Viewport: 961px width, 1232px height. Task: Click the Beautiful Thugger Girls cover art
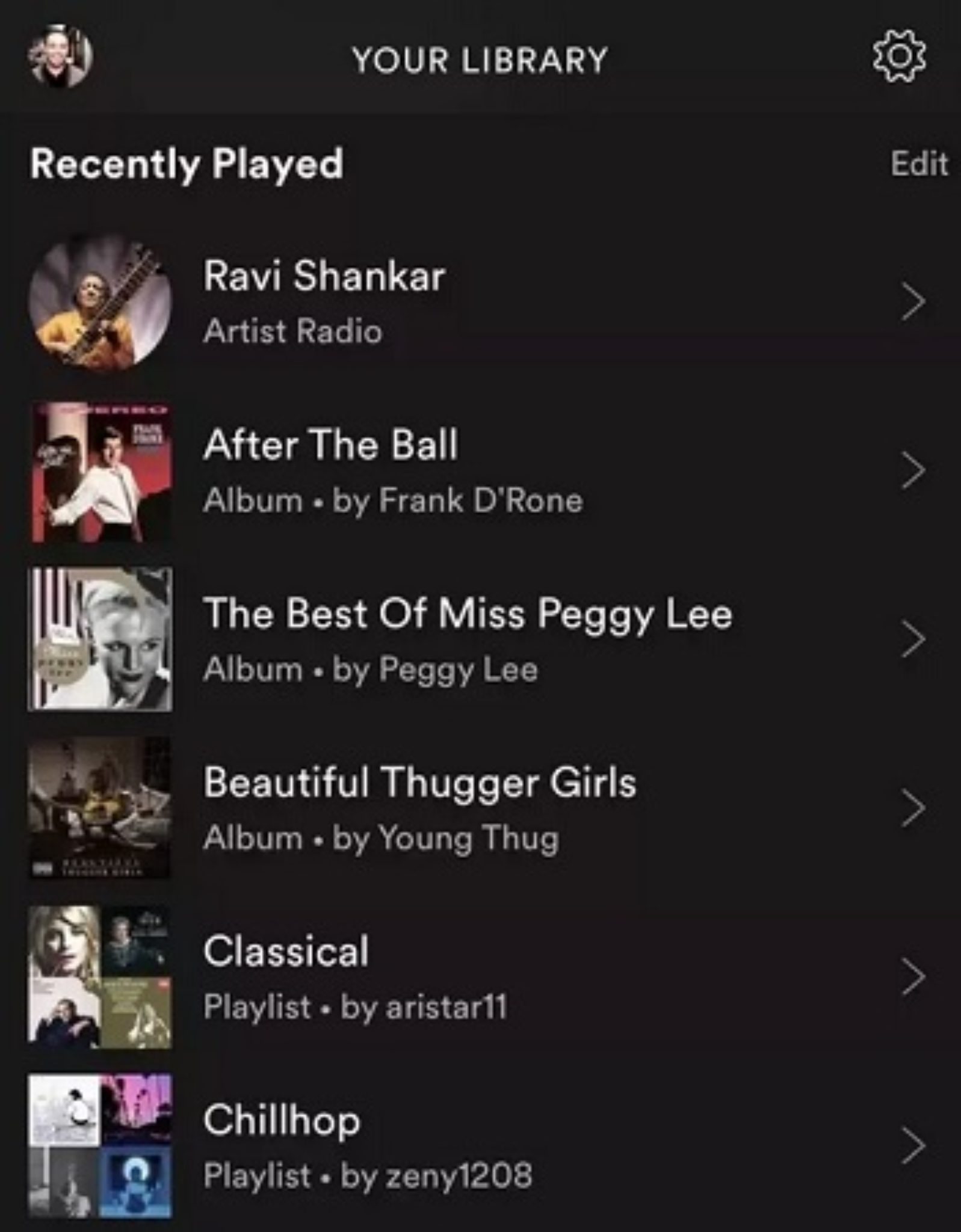[x=100, y=810]
